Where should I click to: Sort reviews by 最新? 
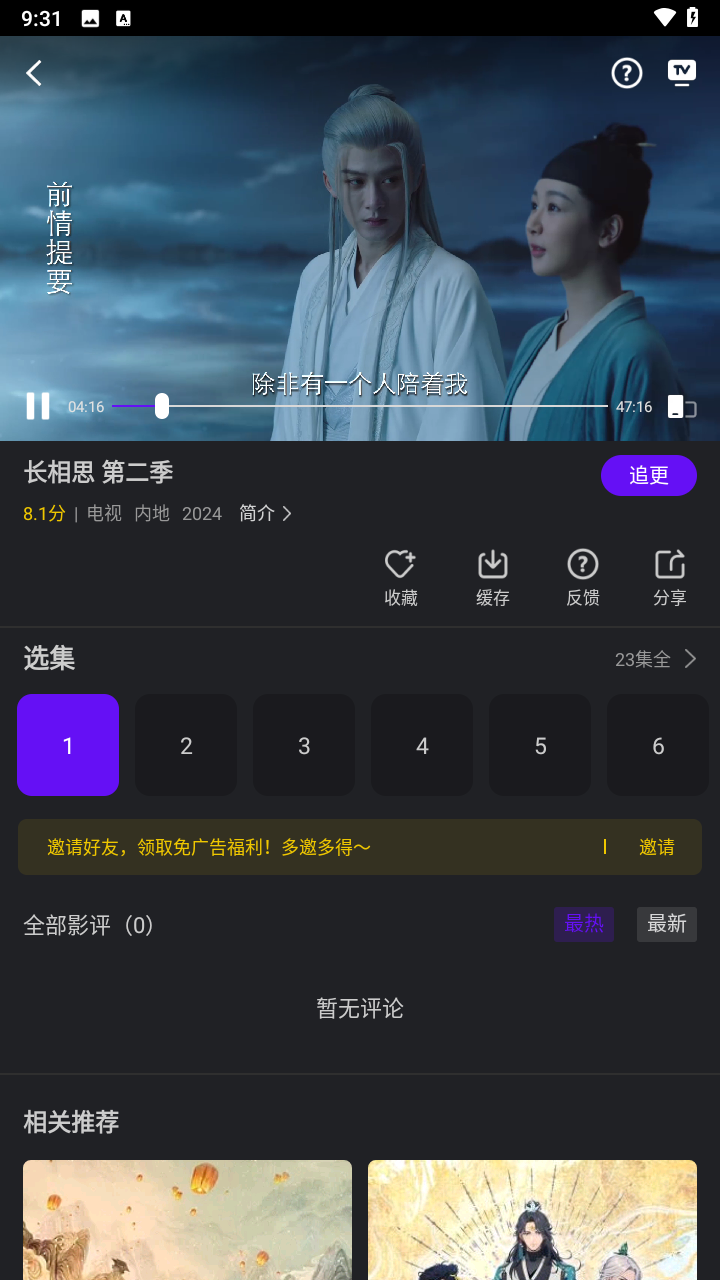pos(666,924)
